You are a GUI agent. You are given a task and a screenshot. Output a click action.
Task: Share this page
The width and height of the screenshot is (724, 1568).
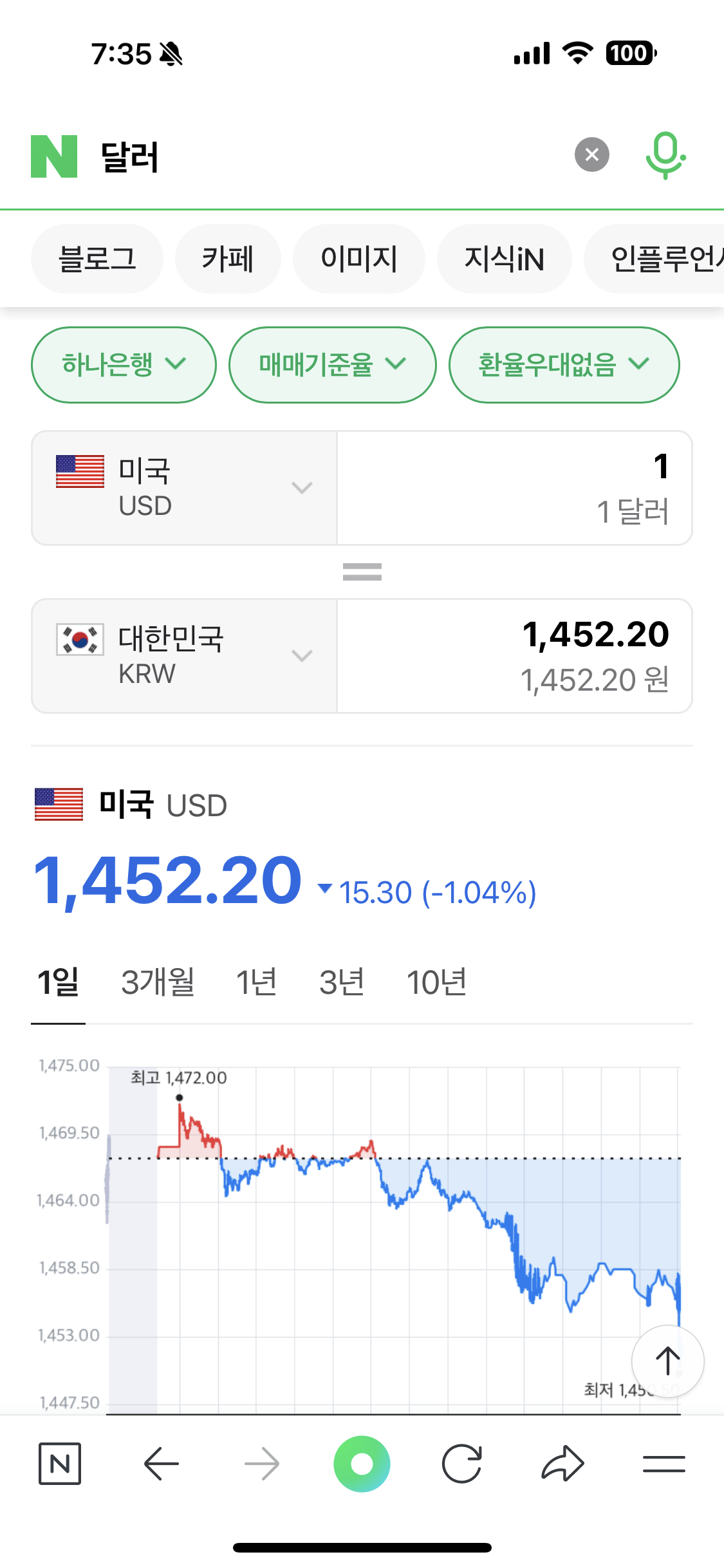tap(562, 1464)
